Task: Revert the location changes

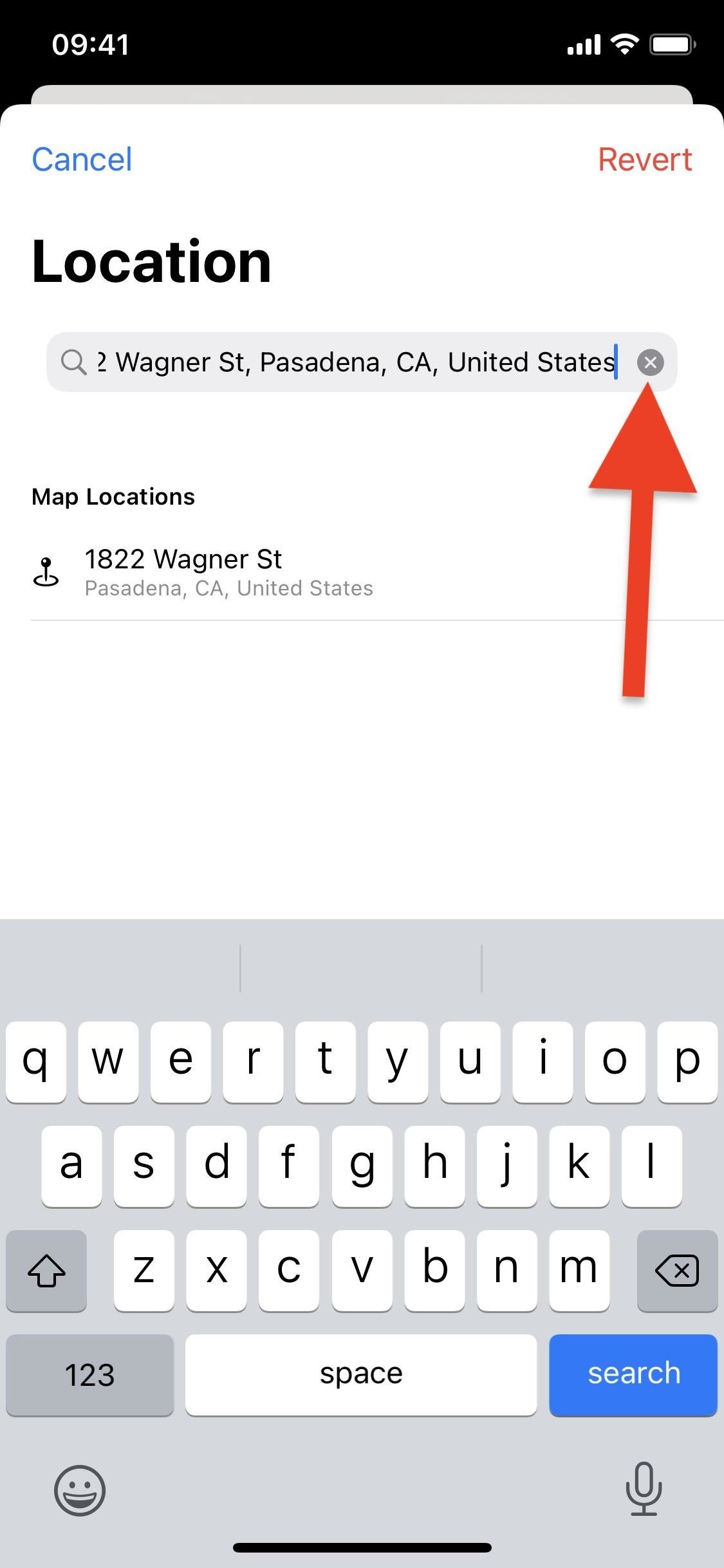Action: (x=646, y=159)
